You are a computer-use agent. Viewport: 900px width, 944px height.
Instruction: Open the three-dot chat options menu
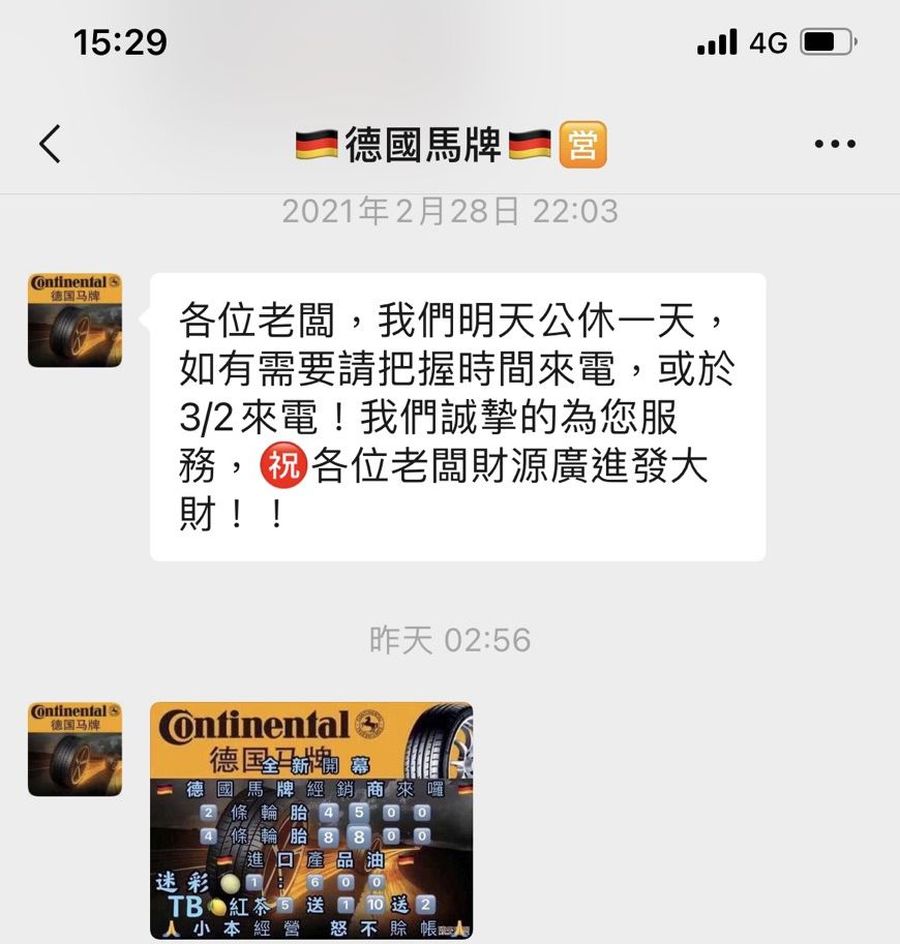[x=835, y=144]
